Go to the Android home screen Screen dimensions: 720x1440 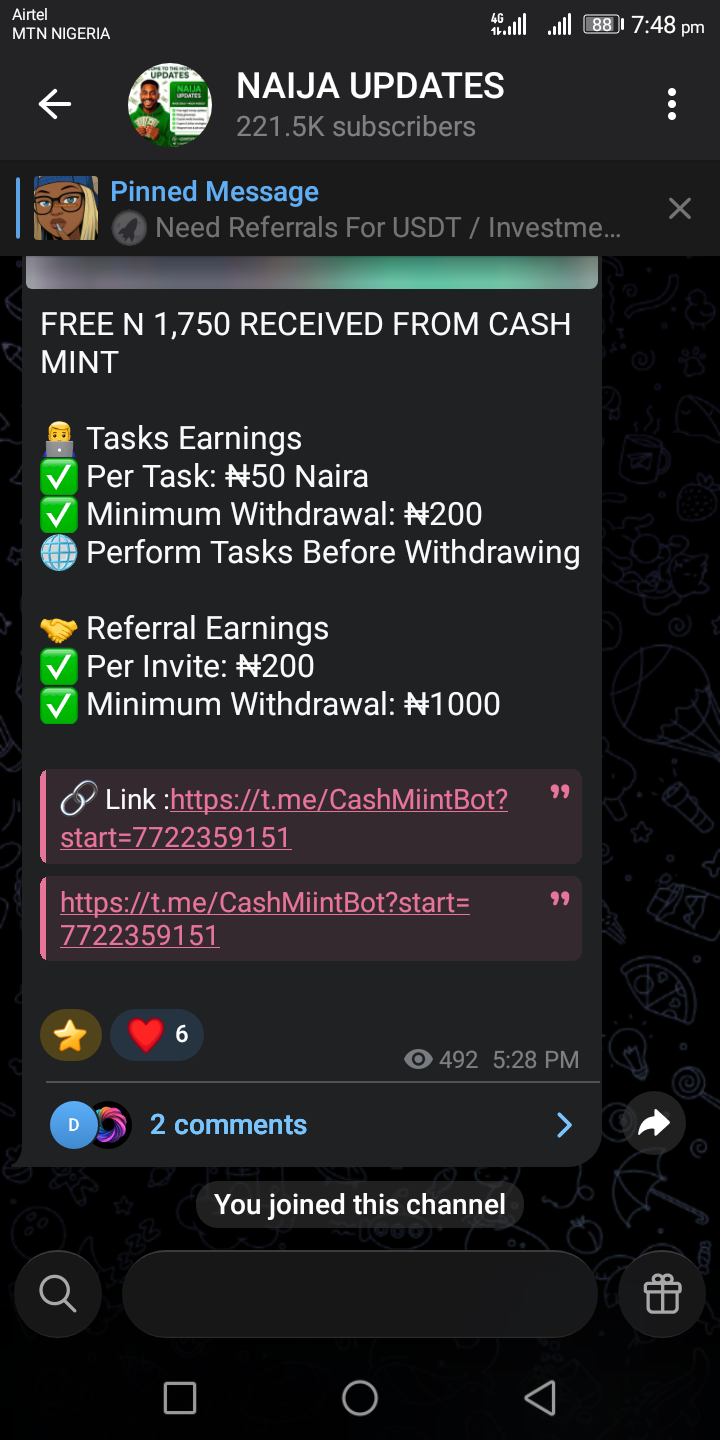click(x=360, y=1398)
